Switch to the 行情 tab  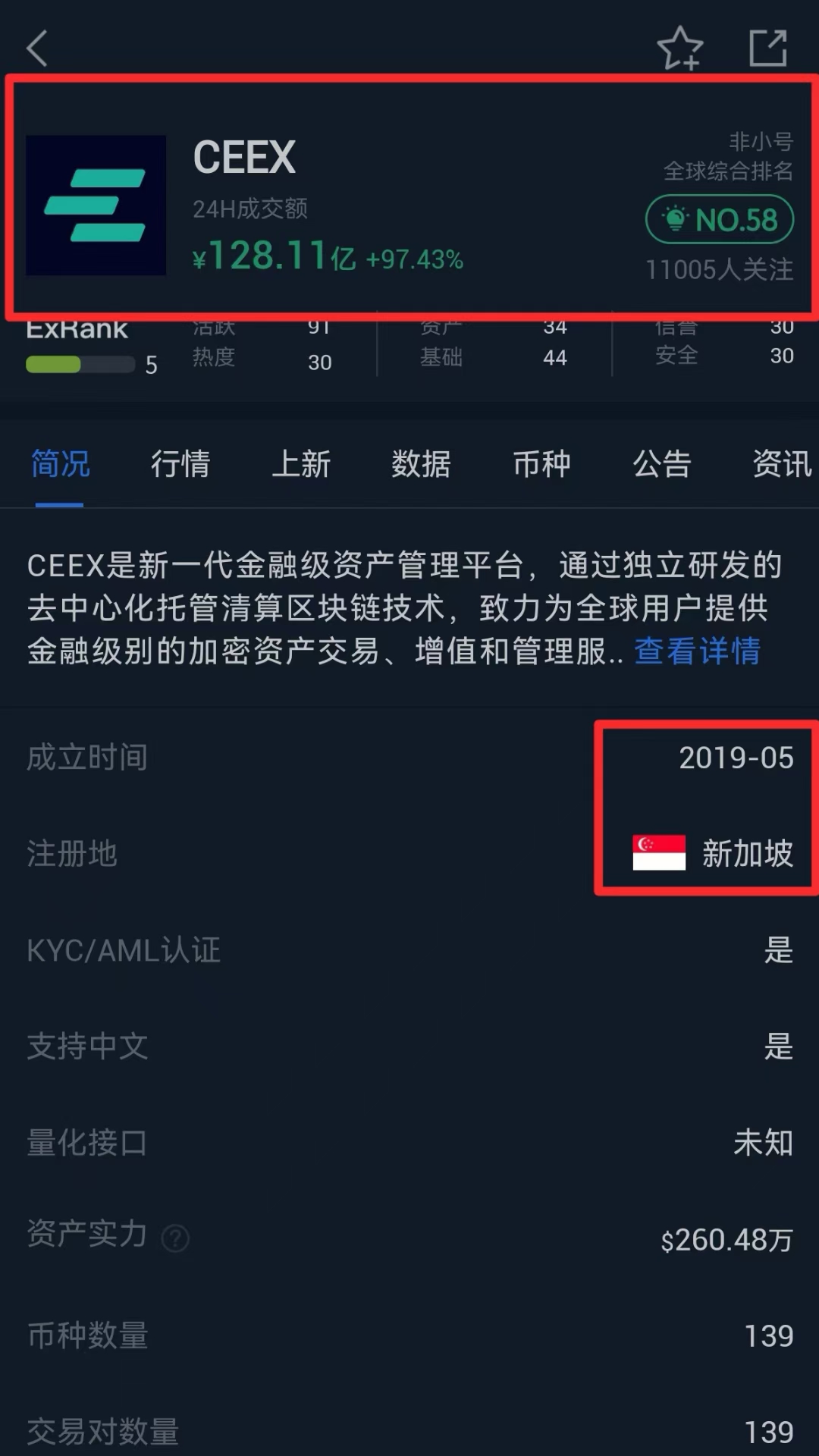(180, 463)
